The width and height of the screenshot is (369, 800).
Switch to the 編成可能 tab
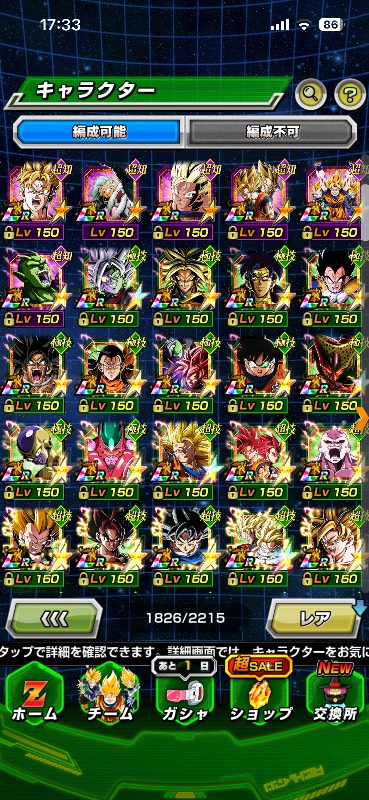[x=100, y=132]
